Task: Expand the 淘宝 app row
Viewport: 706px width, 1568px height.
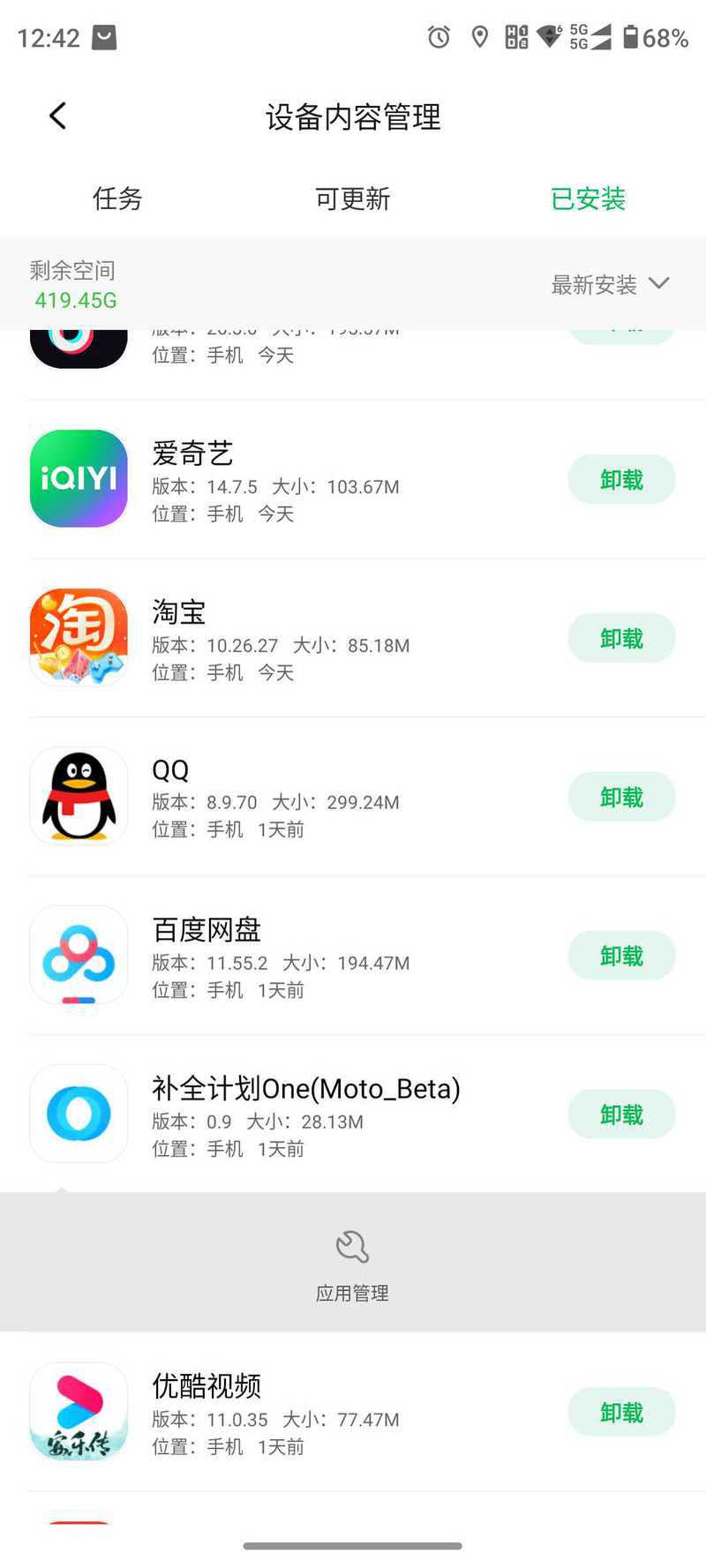Action: pyautogui.click(x=291, y=638)
